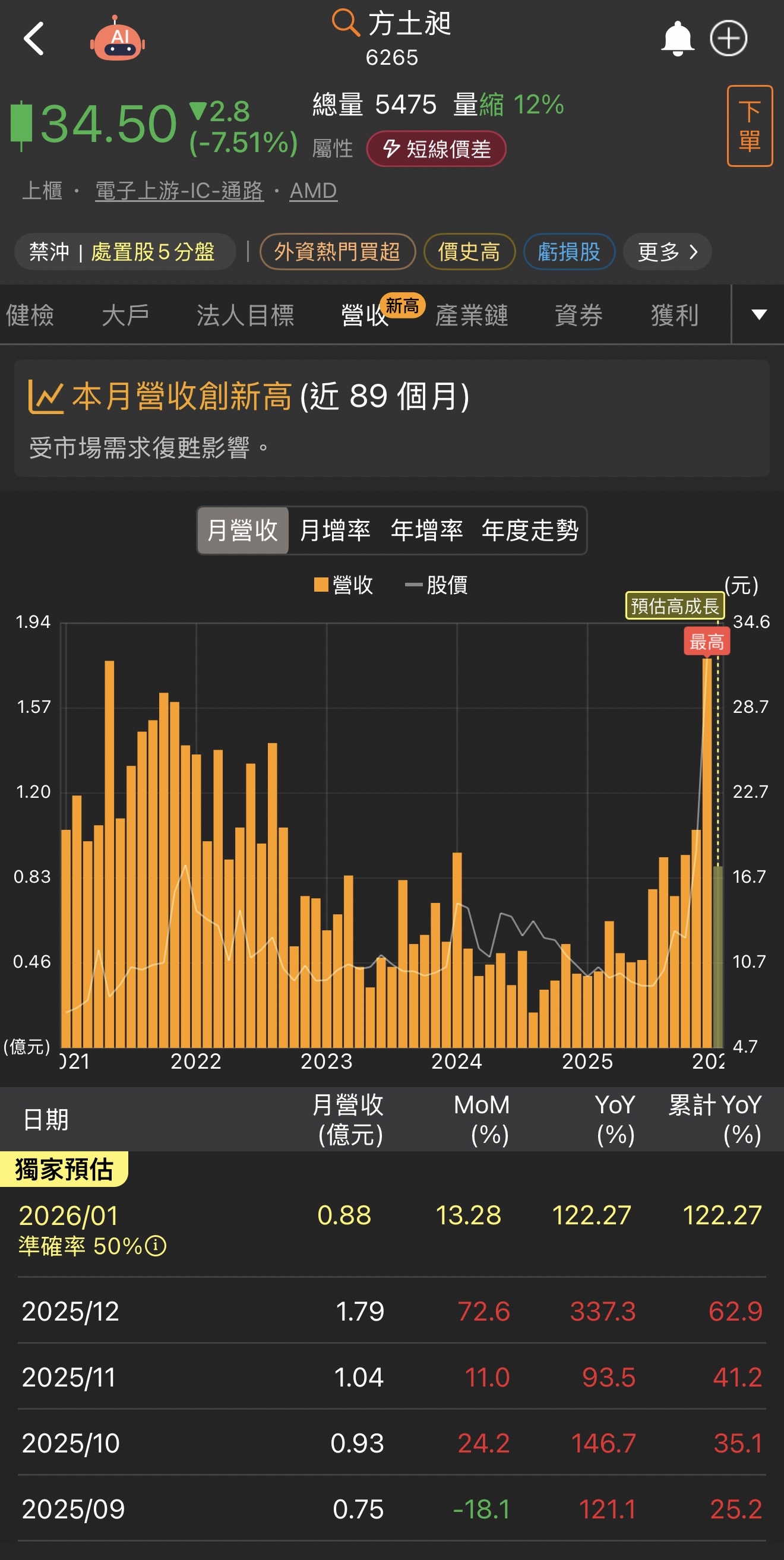
Task: Add stock to watchlist with plus icon
Action: (x=728, y=39)
